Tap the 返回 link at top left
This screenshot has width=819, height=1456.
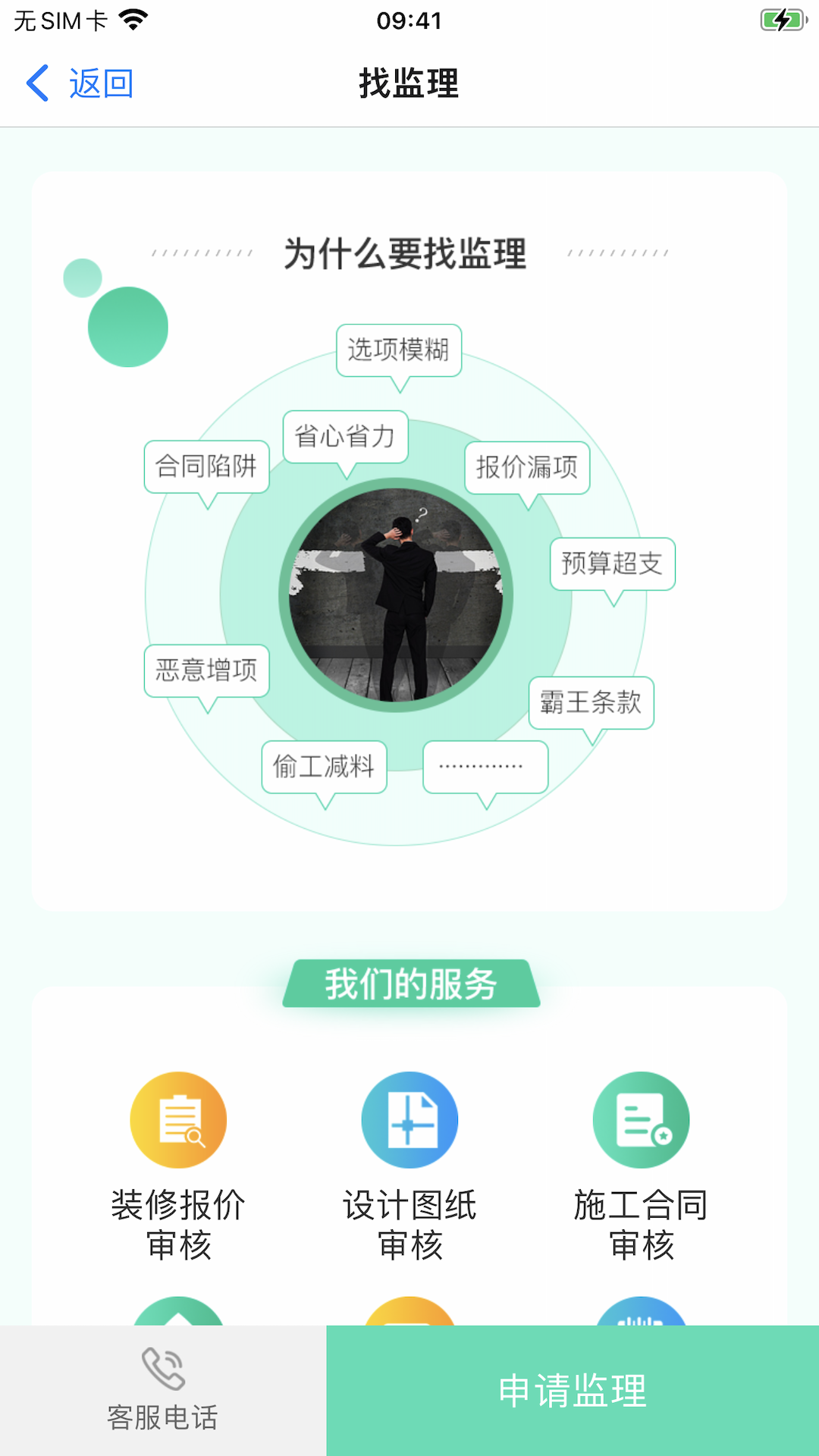tap(101, 83)
